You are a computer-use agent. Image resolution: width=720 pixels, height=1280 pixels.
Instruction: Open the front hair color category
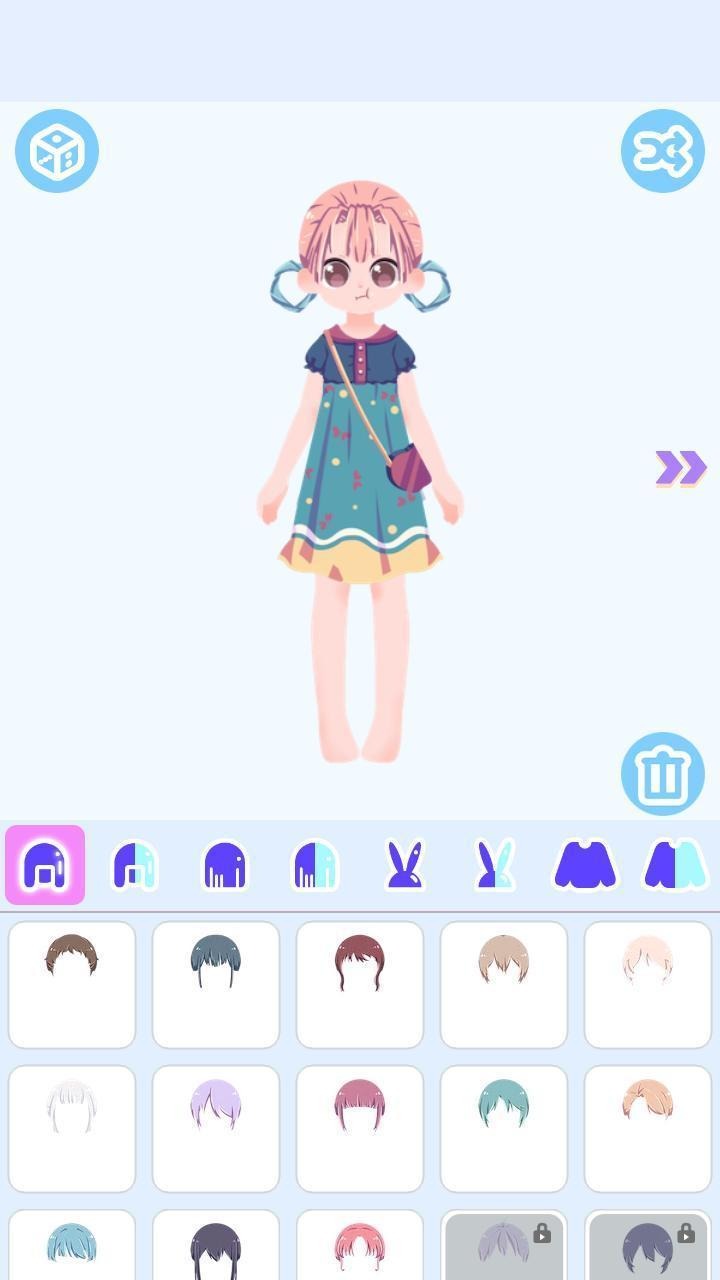click(134, 864)
